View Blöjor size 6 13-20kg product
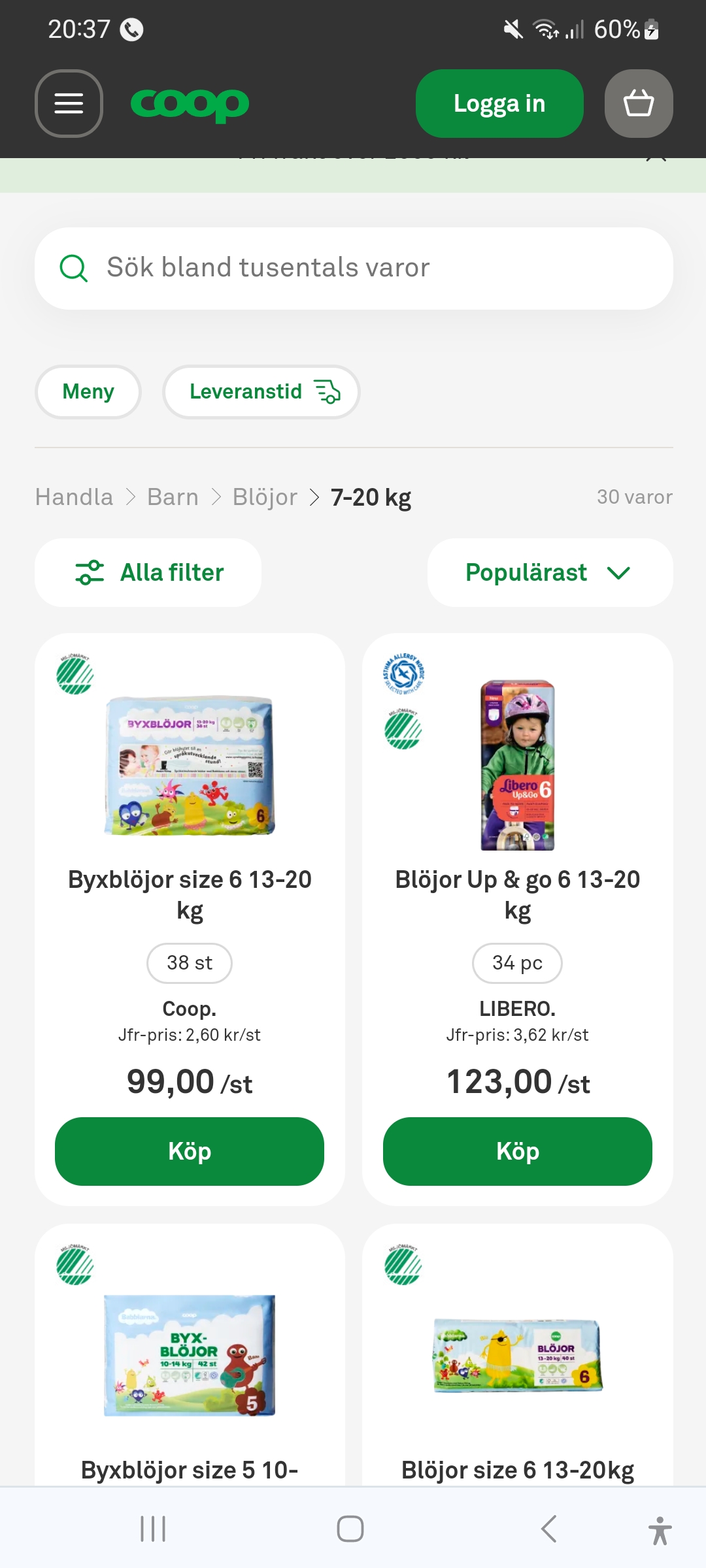 click(x=517, y=1469)
